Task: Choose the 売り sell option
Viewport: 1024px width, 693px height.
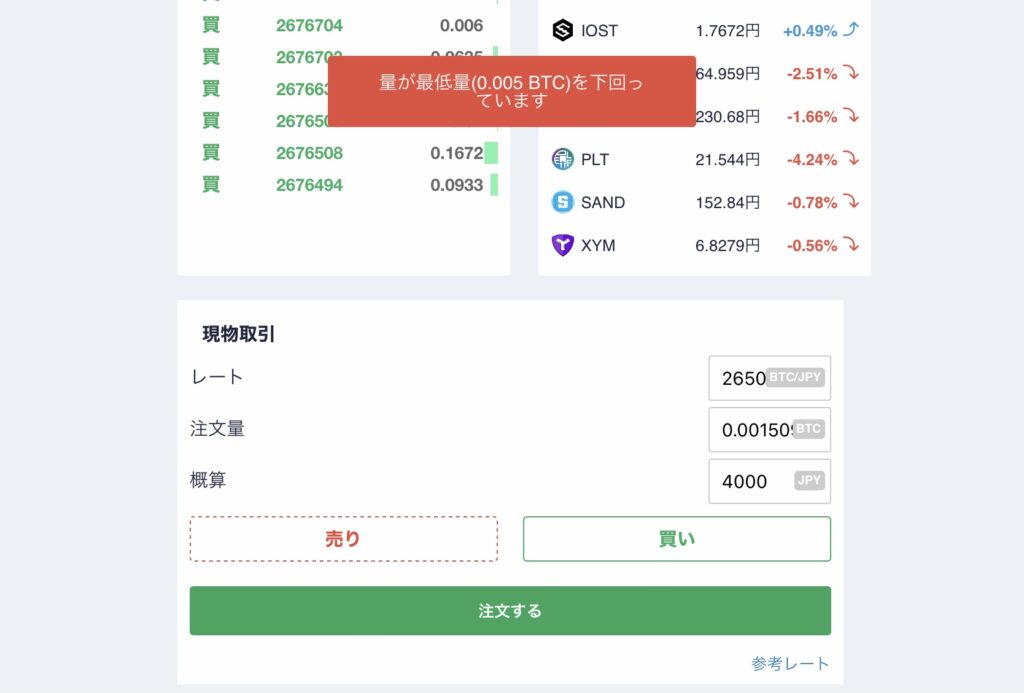Action: pos(343,539)
